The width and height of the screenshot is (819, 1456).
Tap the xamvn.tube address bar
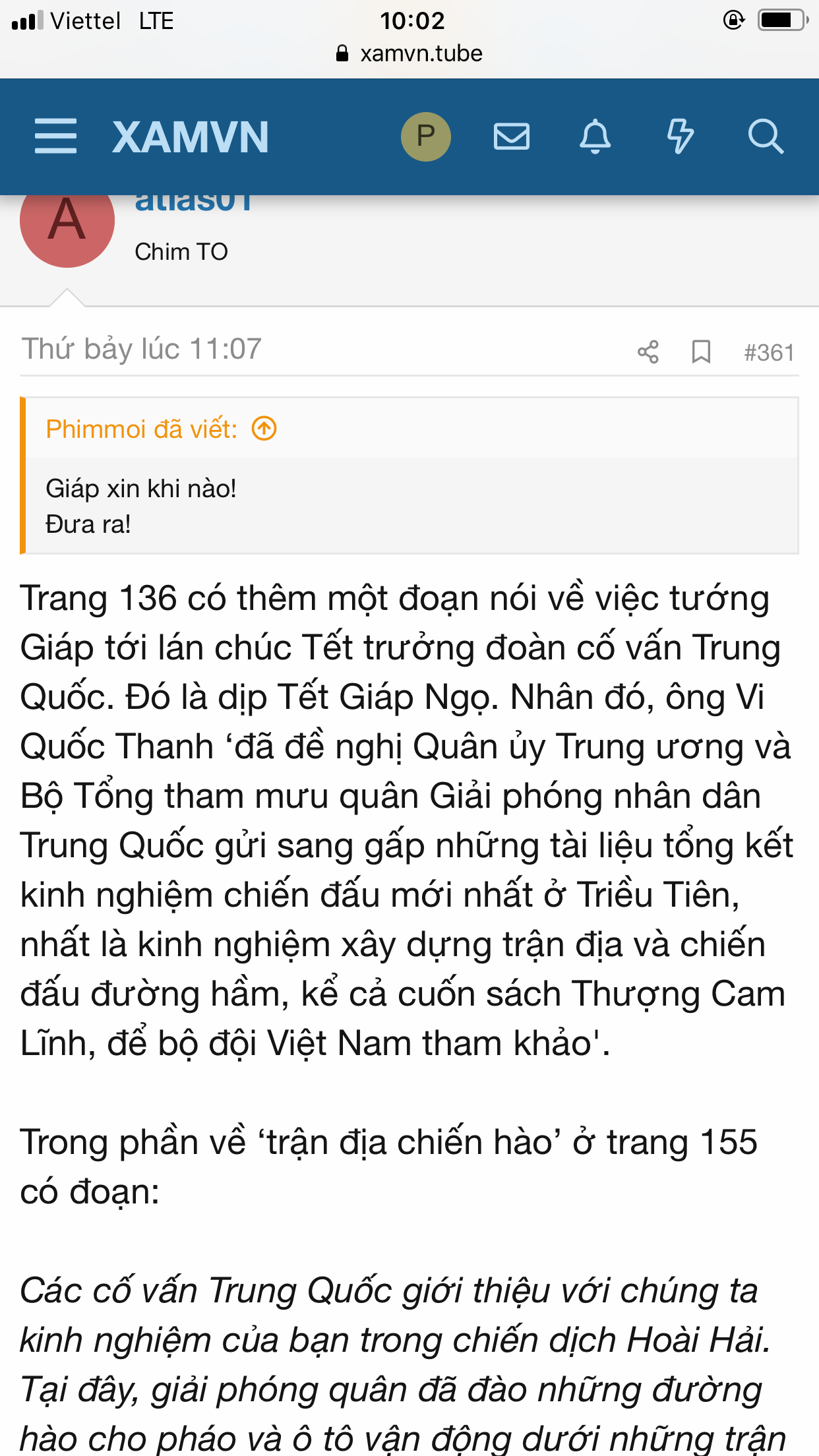409,53
